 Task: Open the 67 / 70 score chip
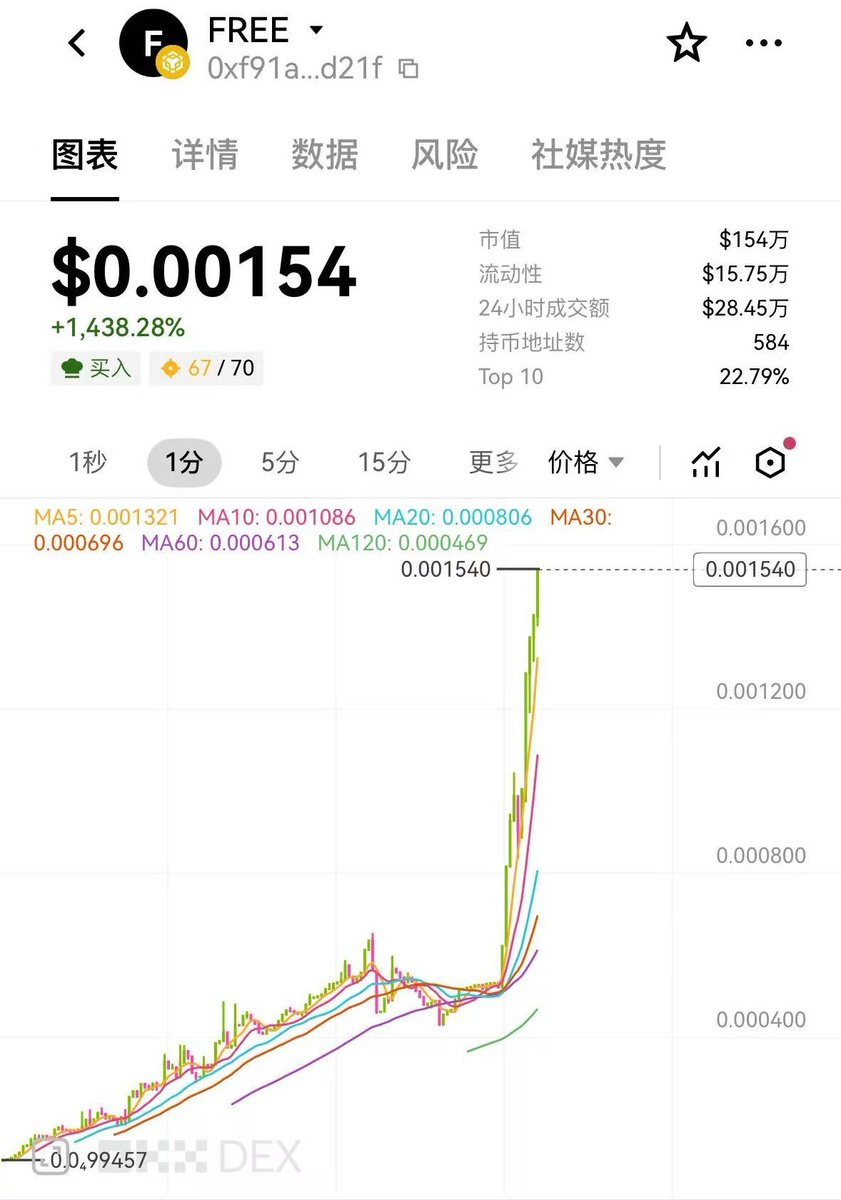pyautogui.click(x=207, y=368)
